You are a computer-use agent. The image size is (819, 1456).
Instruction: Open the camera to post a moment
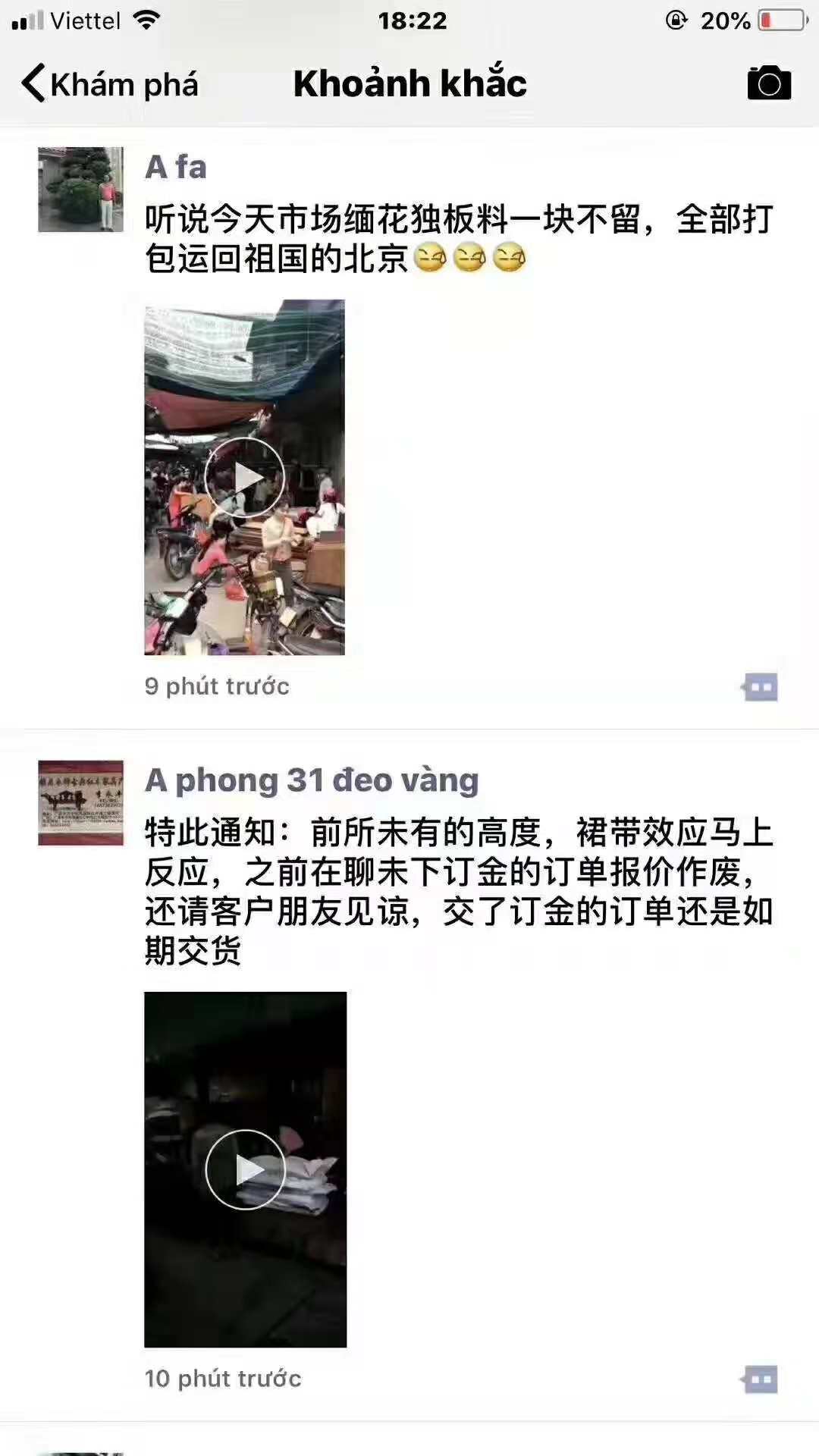point(769,83)
